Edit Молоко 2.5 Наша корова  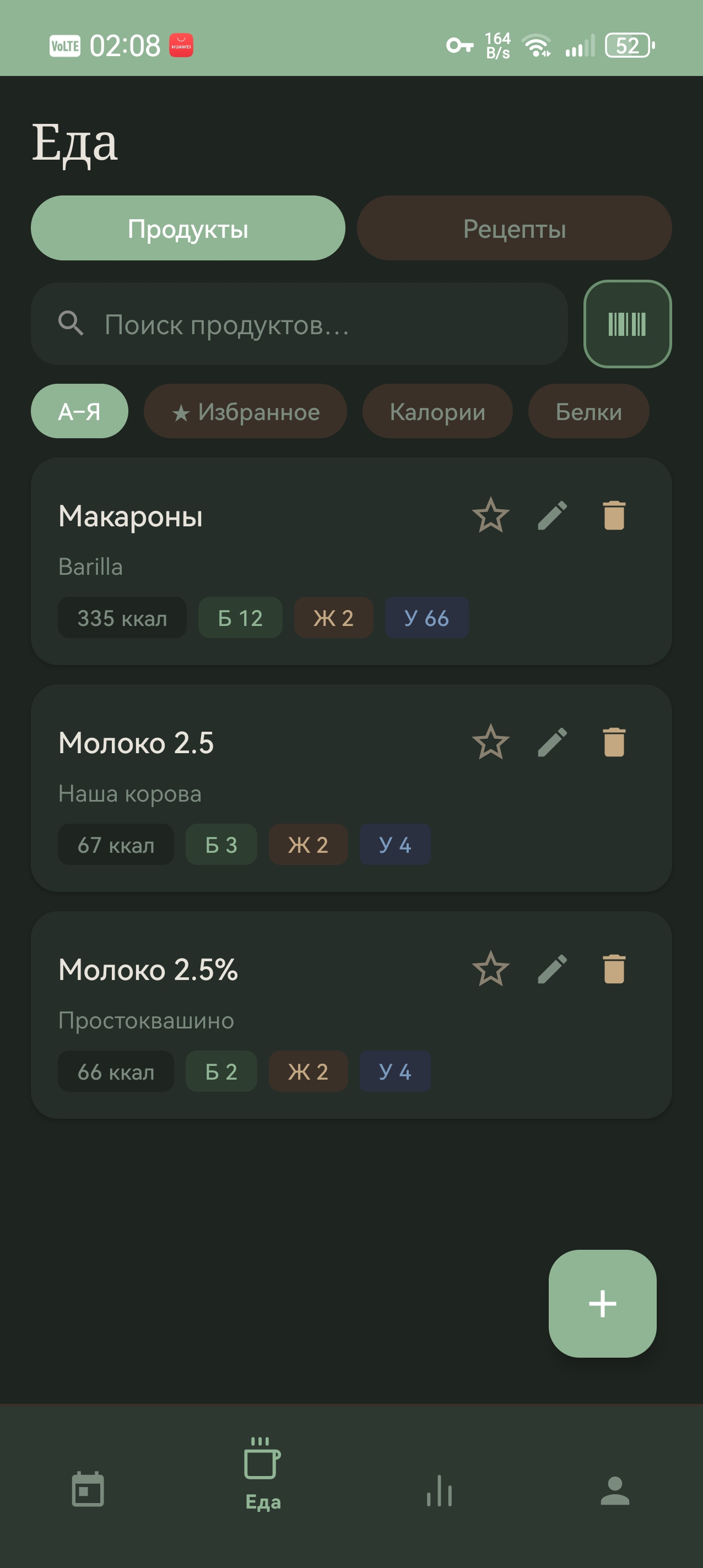pyautogui.click(x=553, y=742)
